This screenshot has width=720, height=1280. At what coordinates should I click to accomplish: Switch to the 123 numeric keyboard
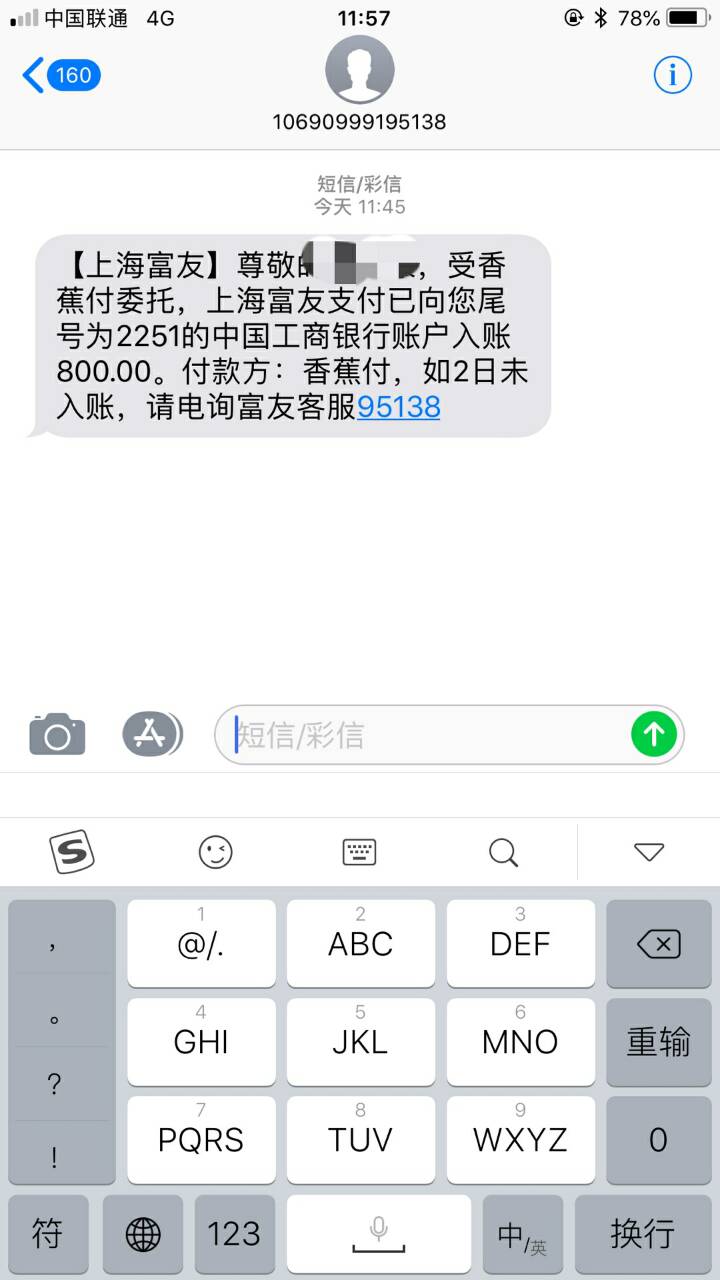(234, 1234)
